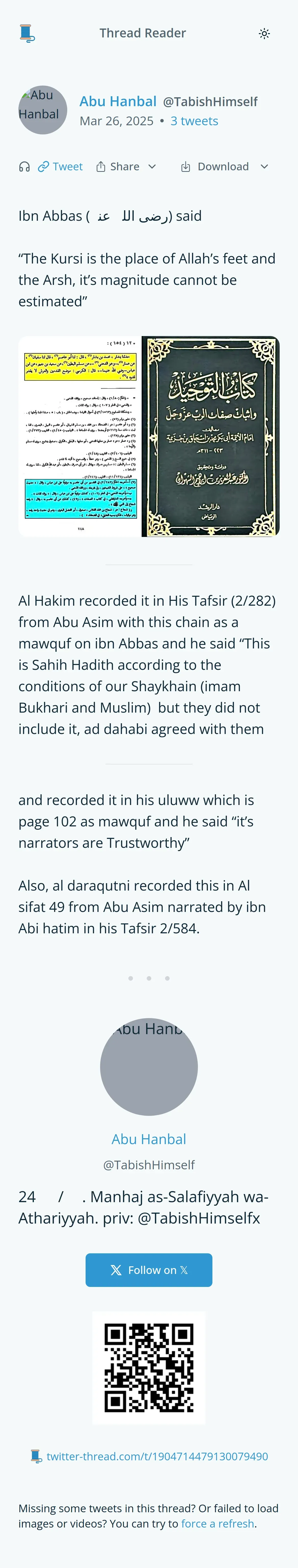Open the original Tweet link

coord(60,167)
